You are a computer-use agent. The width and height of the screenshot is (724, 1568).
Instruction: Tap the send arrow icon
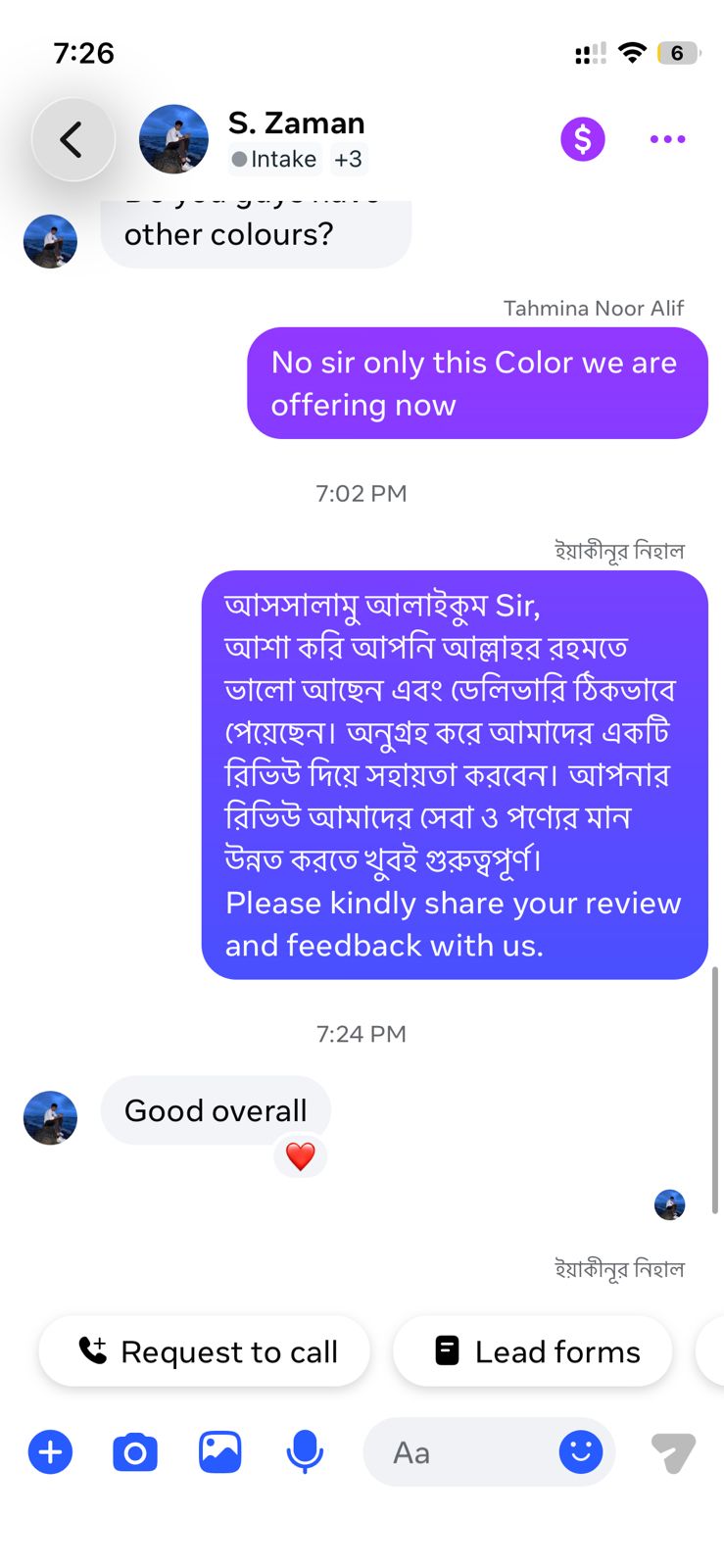[673, 1451]
